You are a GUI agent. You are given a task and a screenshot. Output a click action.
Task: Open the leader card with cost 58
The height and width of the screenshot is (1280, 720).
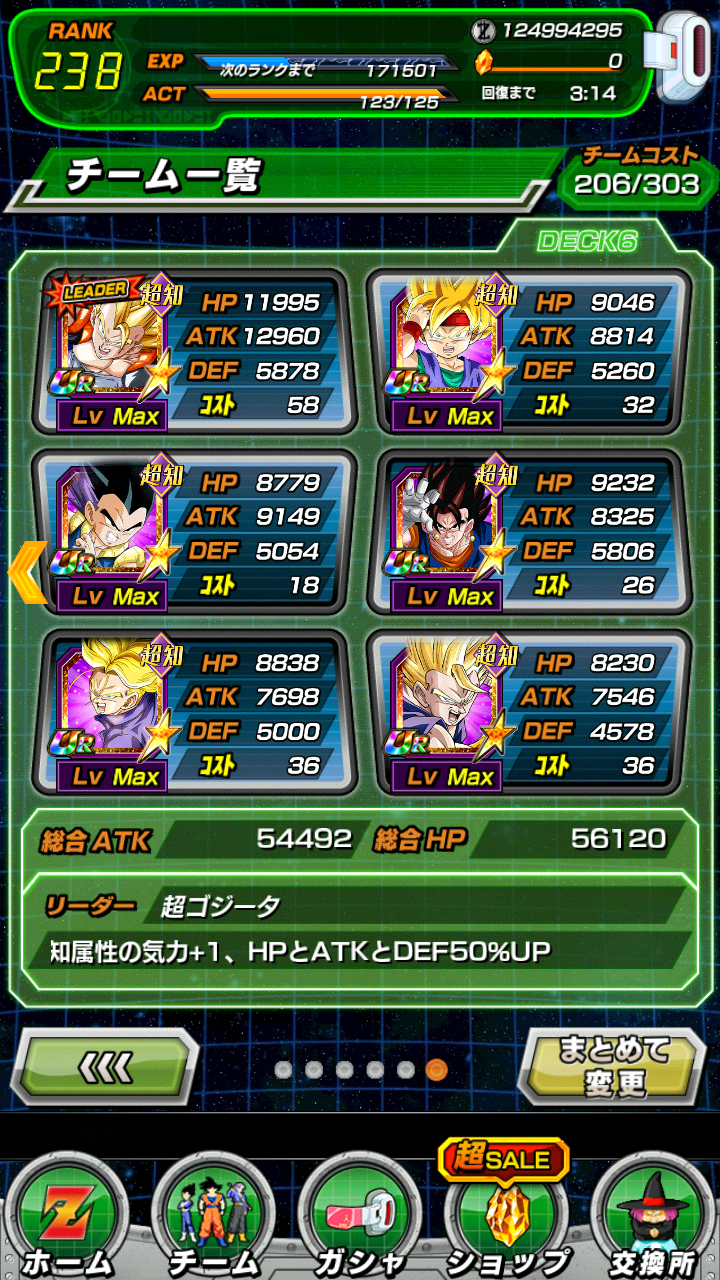click(x=194, y=352)
